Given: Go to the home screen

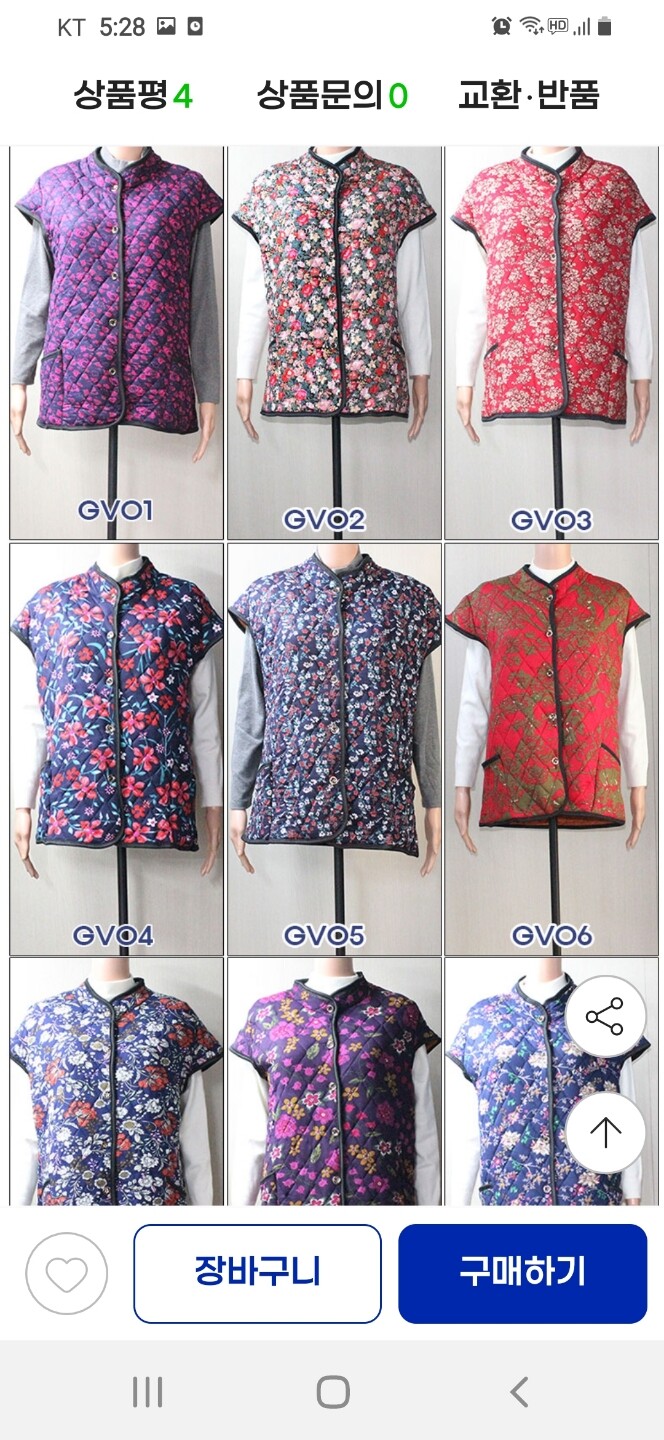Looking at the screenshot, I should pos(332,1391).
